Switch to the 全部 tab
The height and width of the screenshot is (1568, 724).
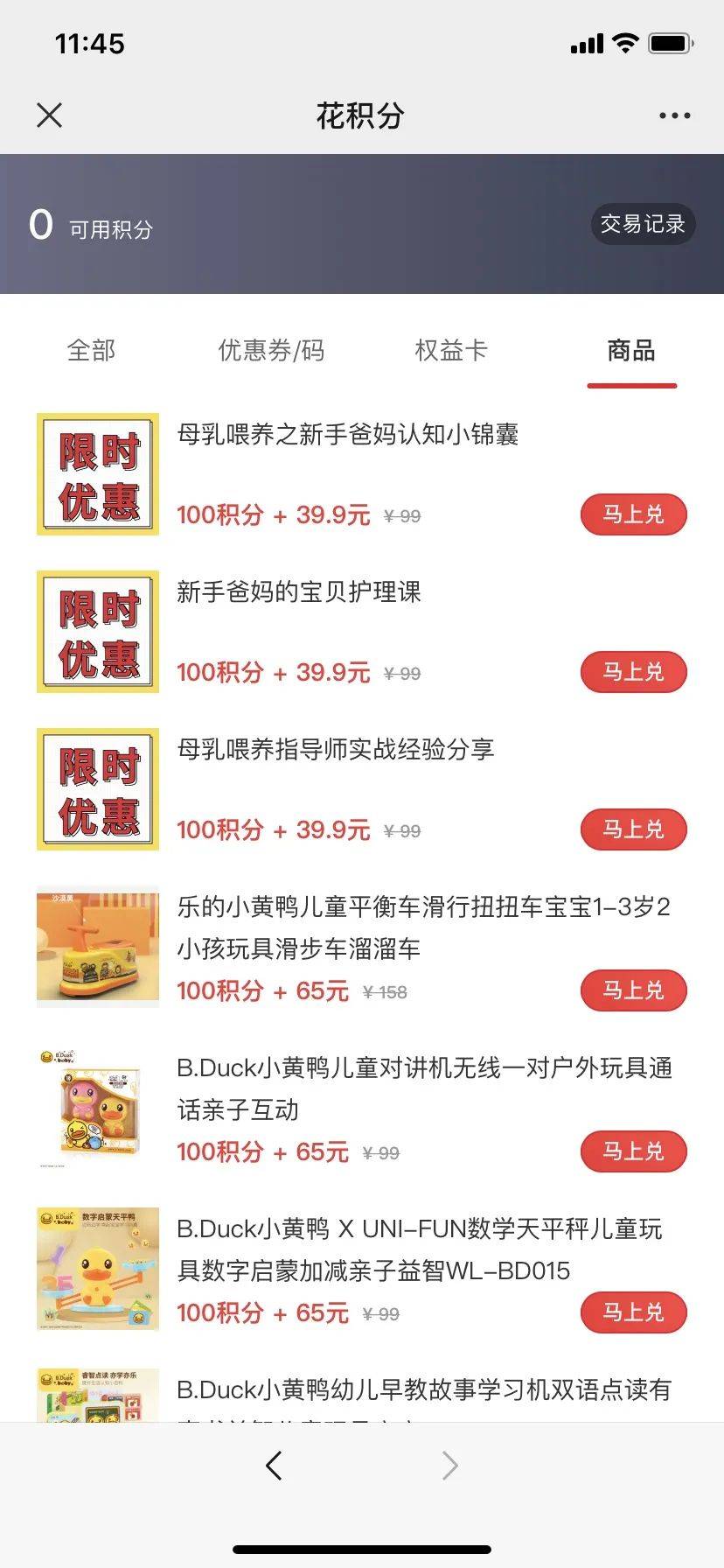click(x=91, y=351)
